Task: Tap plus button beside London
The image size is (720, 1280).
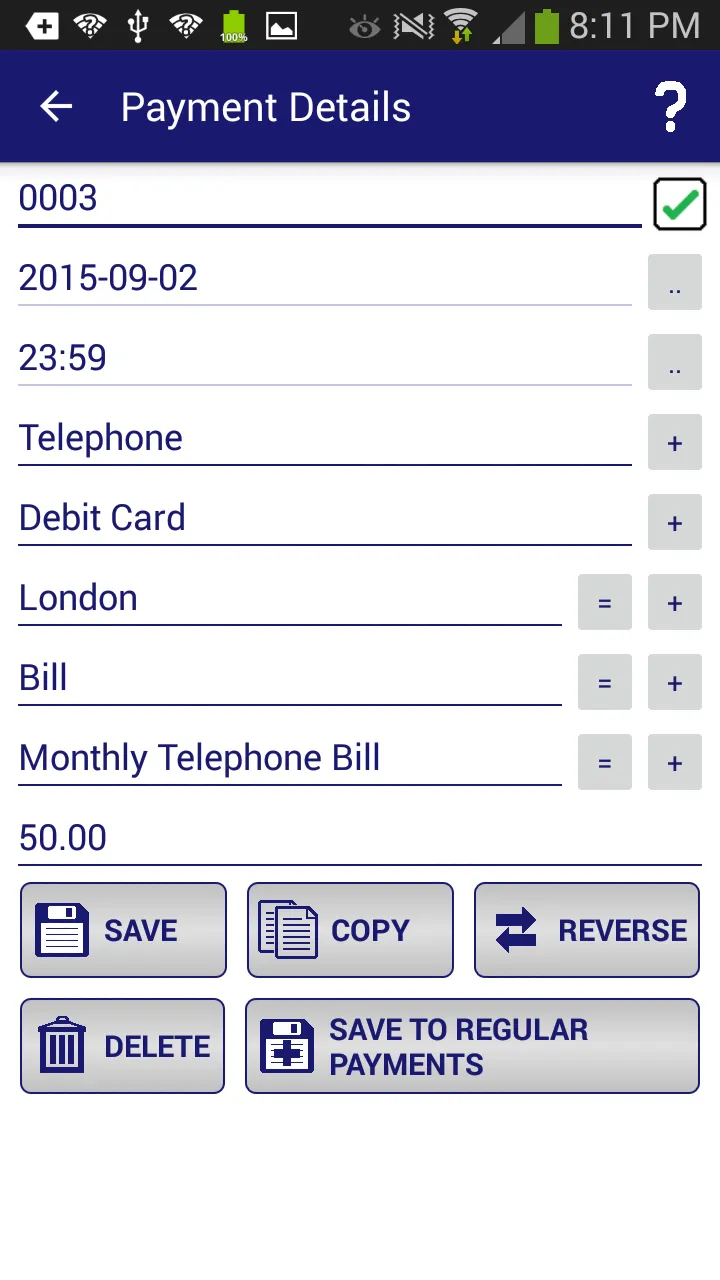Action: coord(675,602)
